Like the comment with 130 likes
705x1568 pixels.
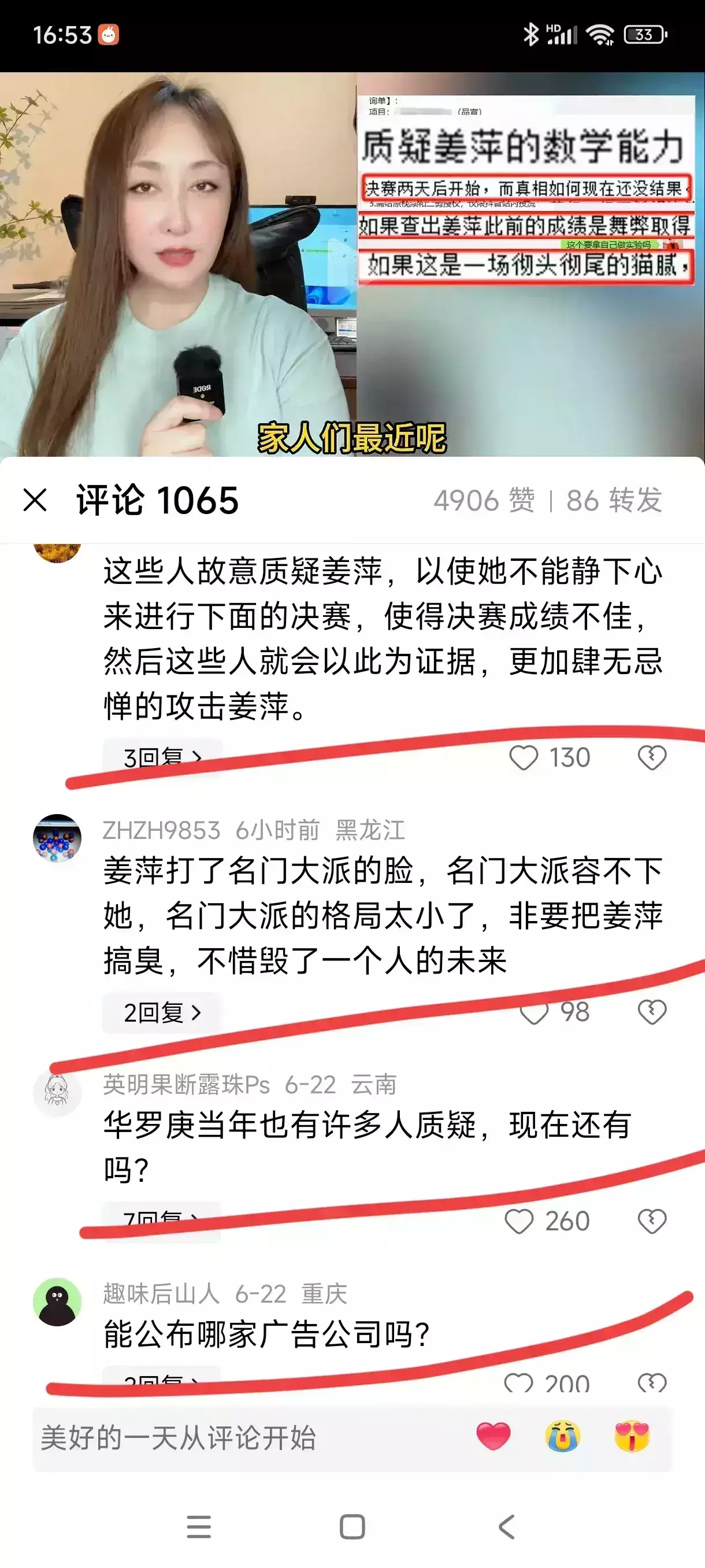point(524,758)
